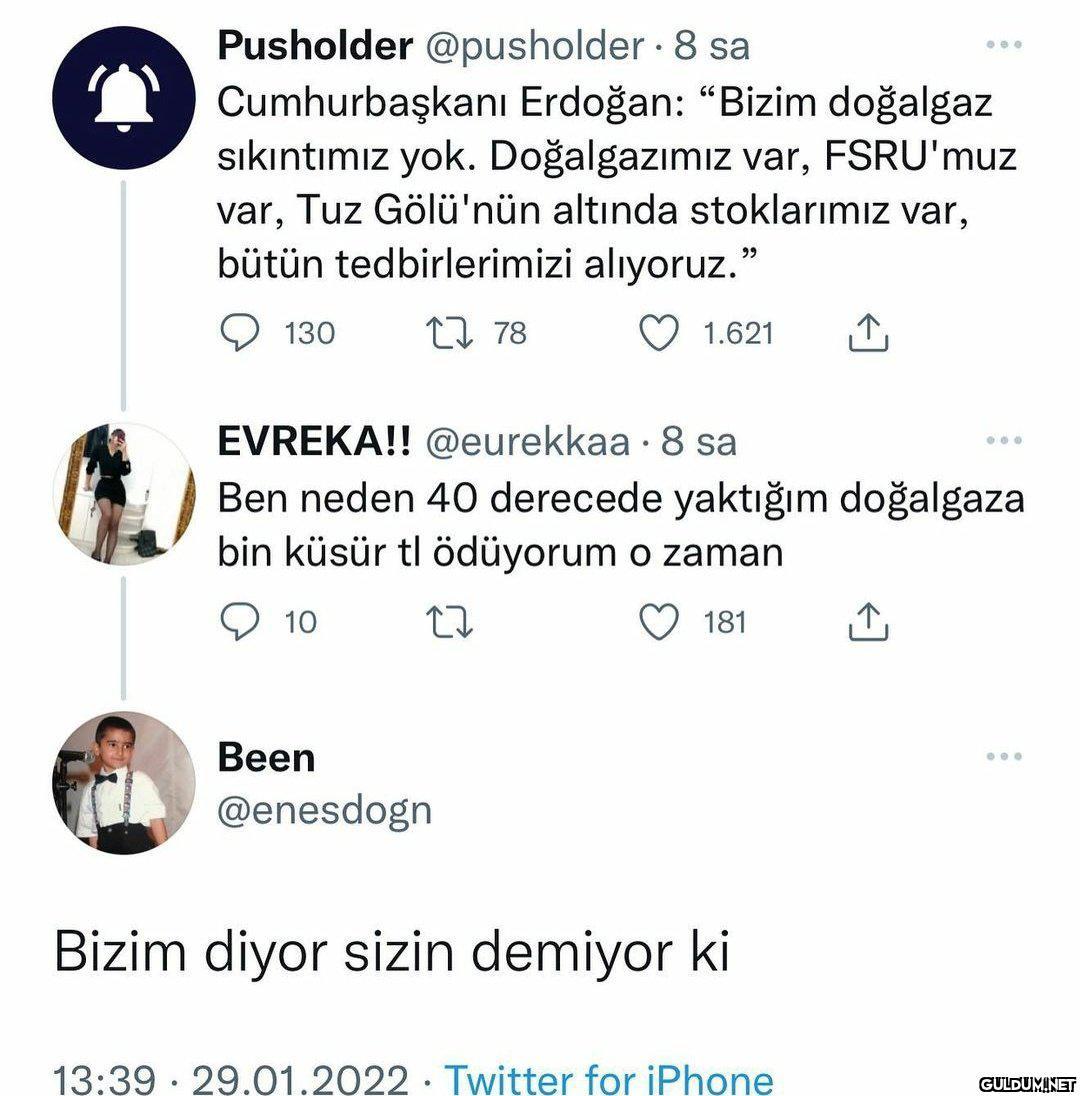The image size is (1080, 1096).
Task: View EVREKA!! profile photo
Action: (x=123, y=493)
